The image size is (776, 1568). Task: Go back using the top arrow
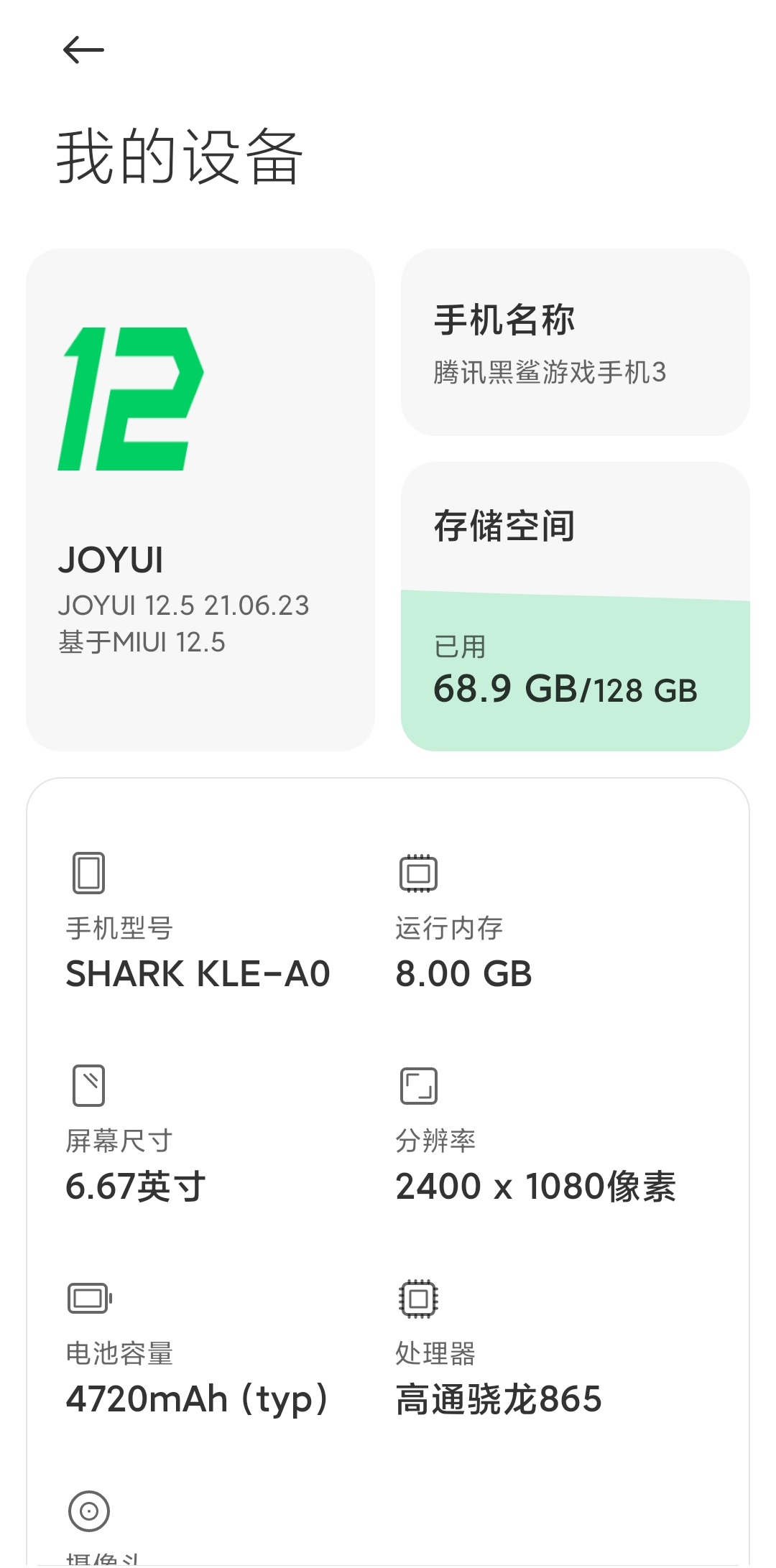83,50
